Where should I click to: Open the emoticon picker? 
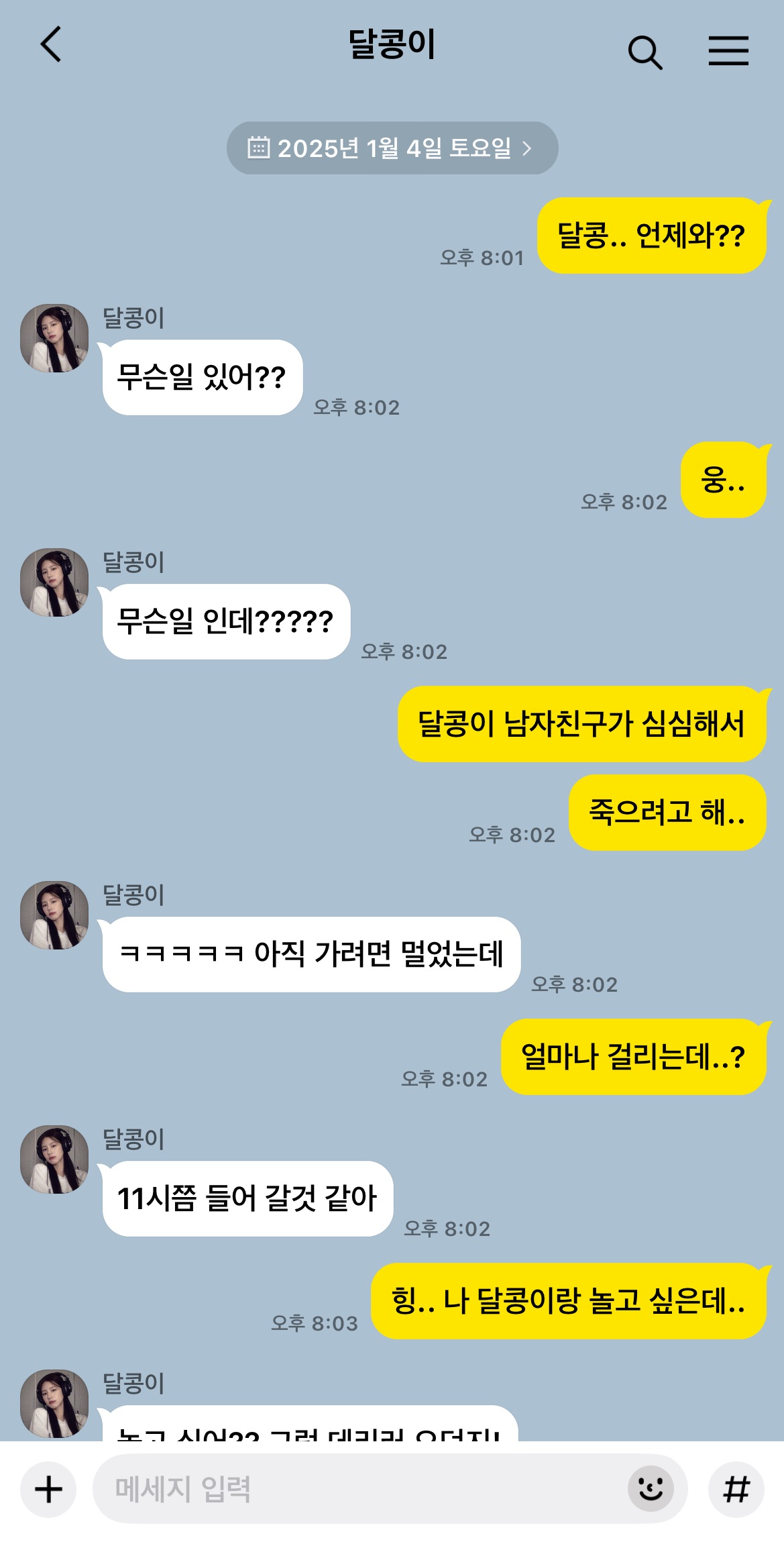click(650, 1490)
